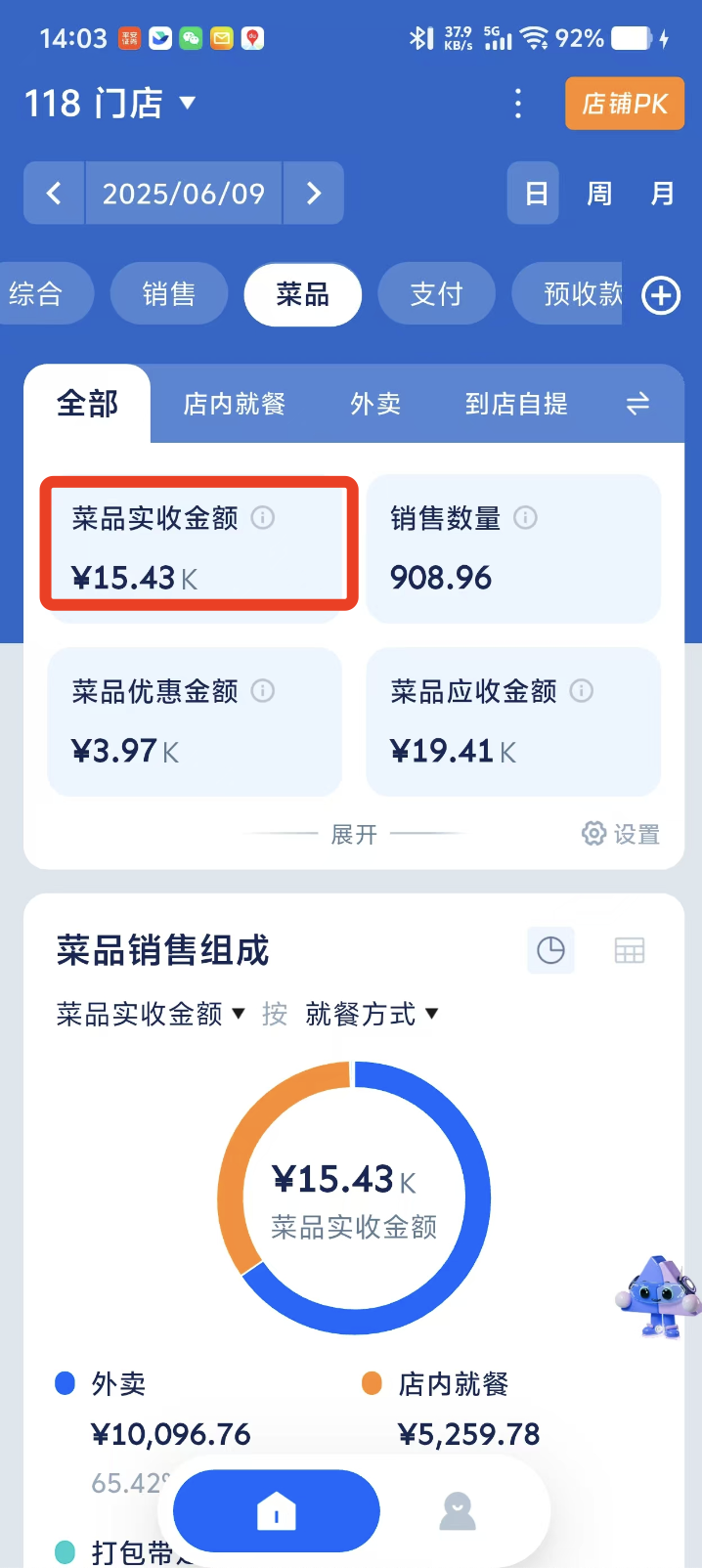Open the profile tab in bottom bar
Viewport: 702px width, 1568px height.
click(x=457, y=1511)
